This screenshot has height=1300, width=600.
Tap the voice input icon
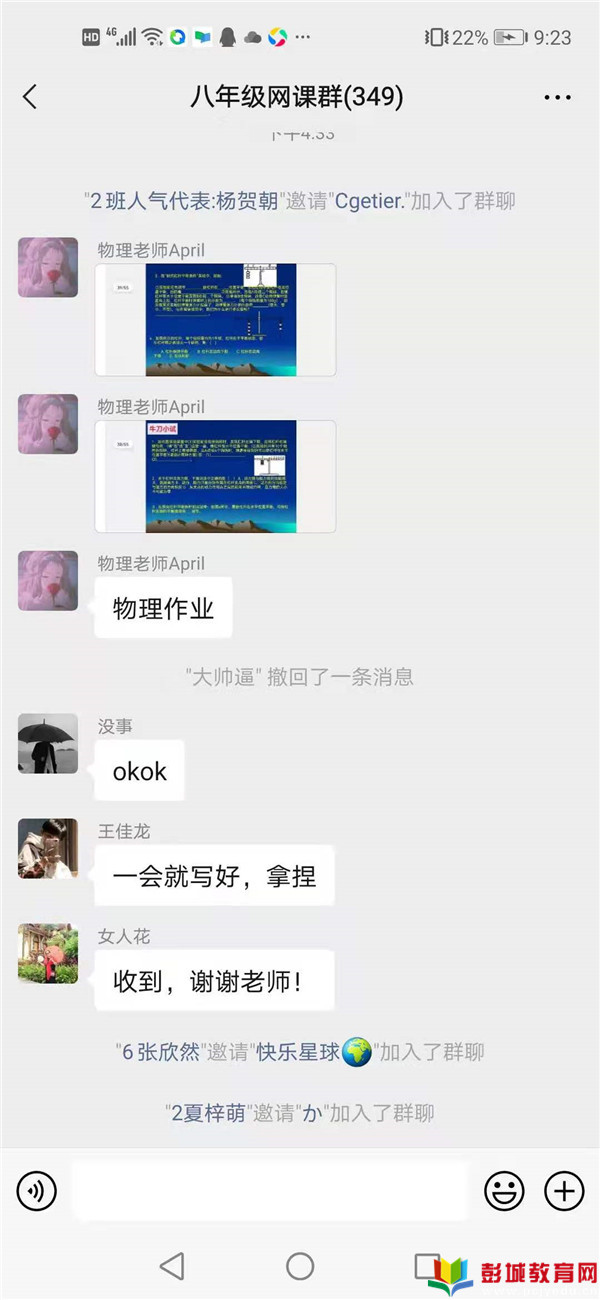coord(37,1191)
